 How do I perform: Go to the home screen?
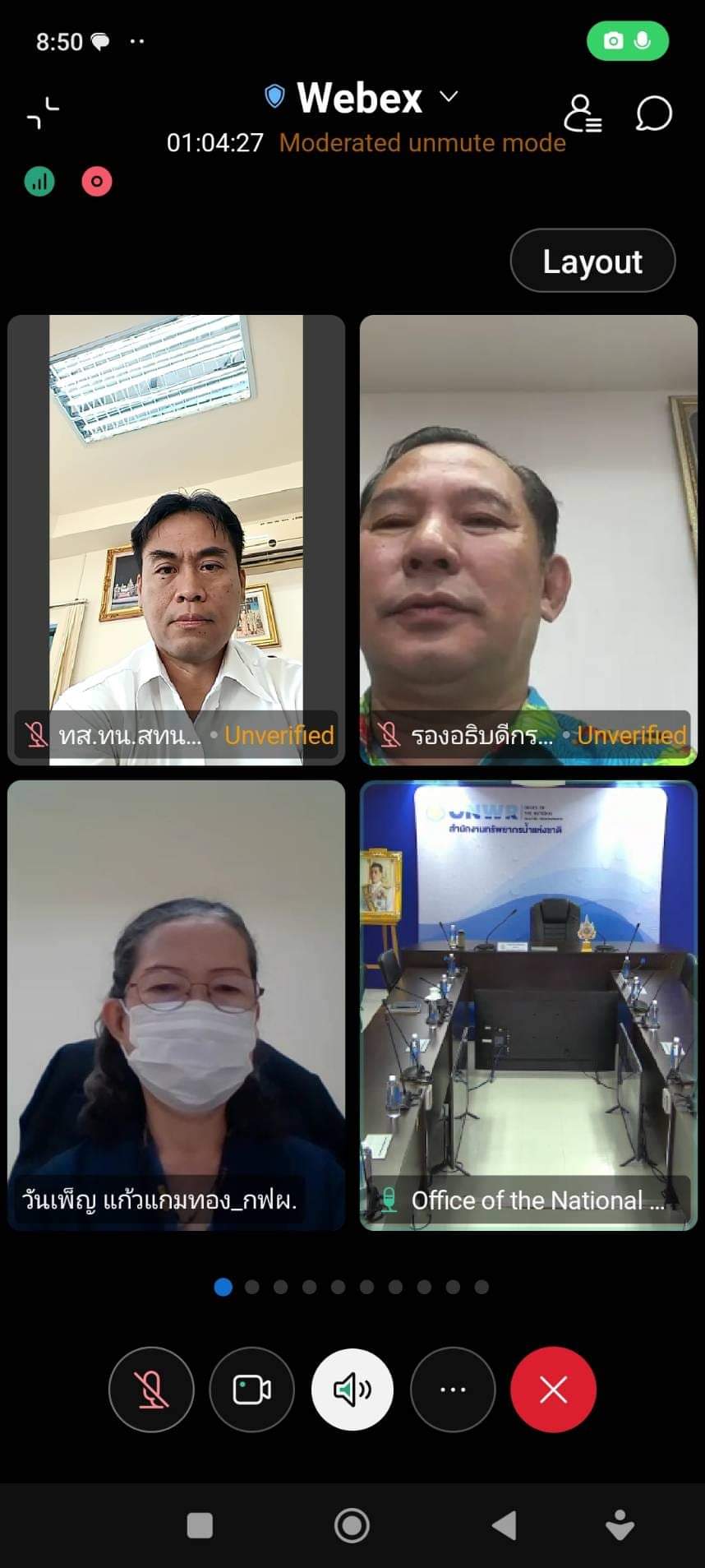point(352,1526)
